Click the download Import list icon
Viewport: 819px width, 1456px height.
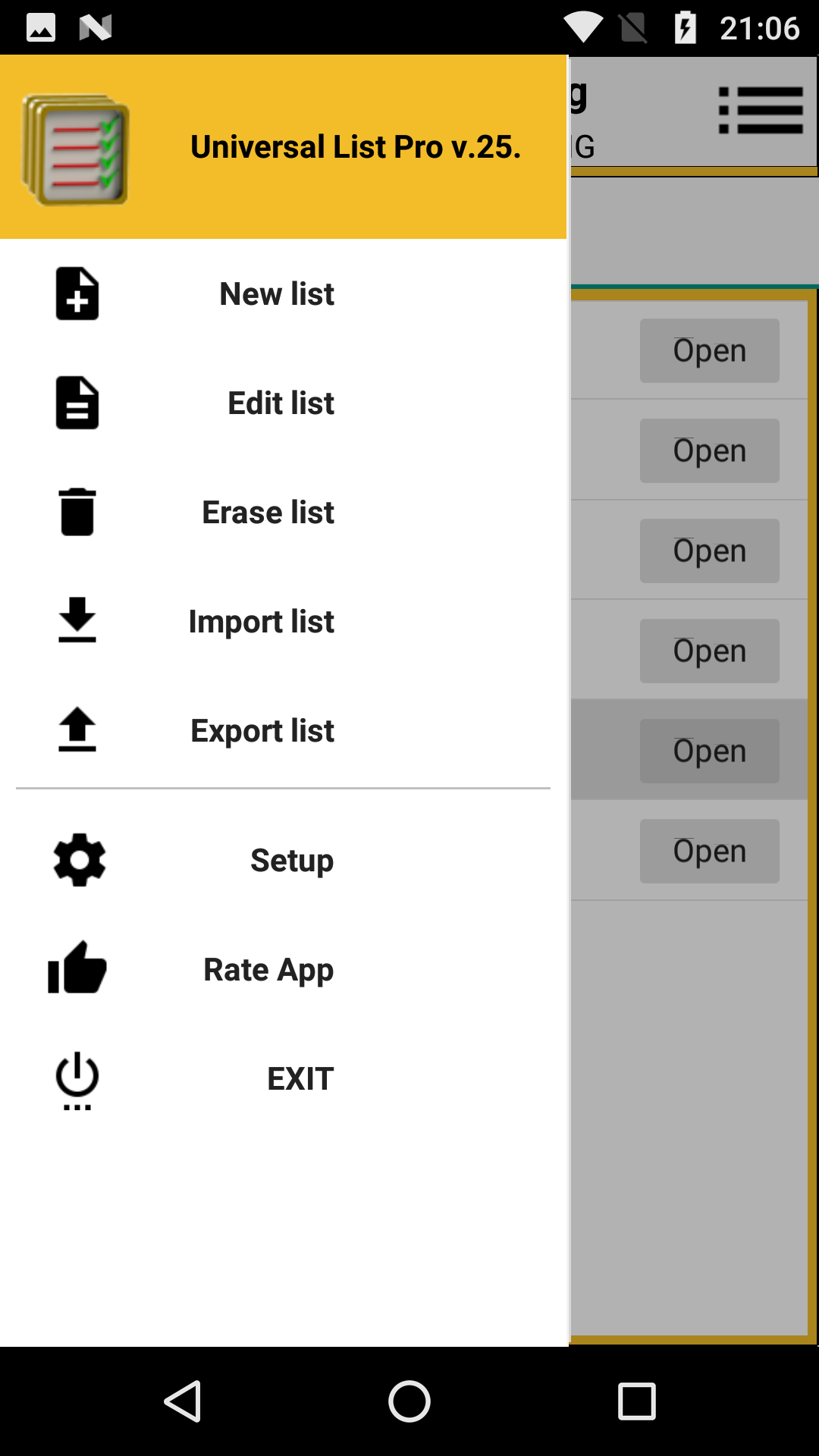(76, 622)
